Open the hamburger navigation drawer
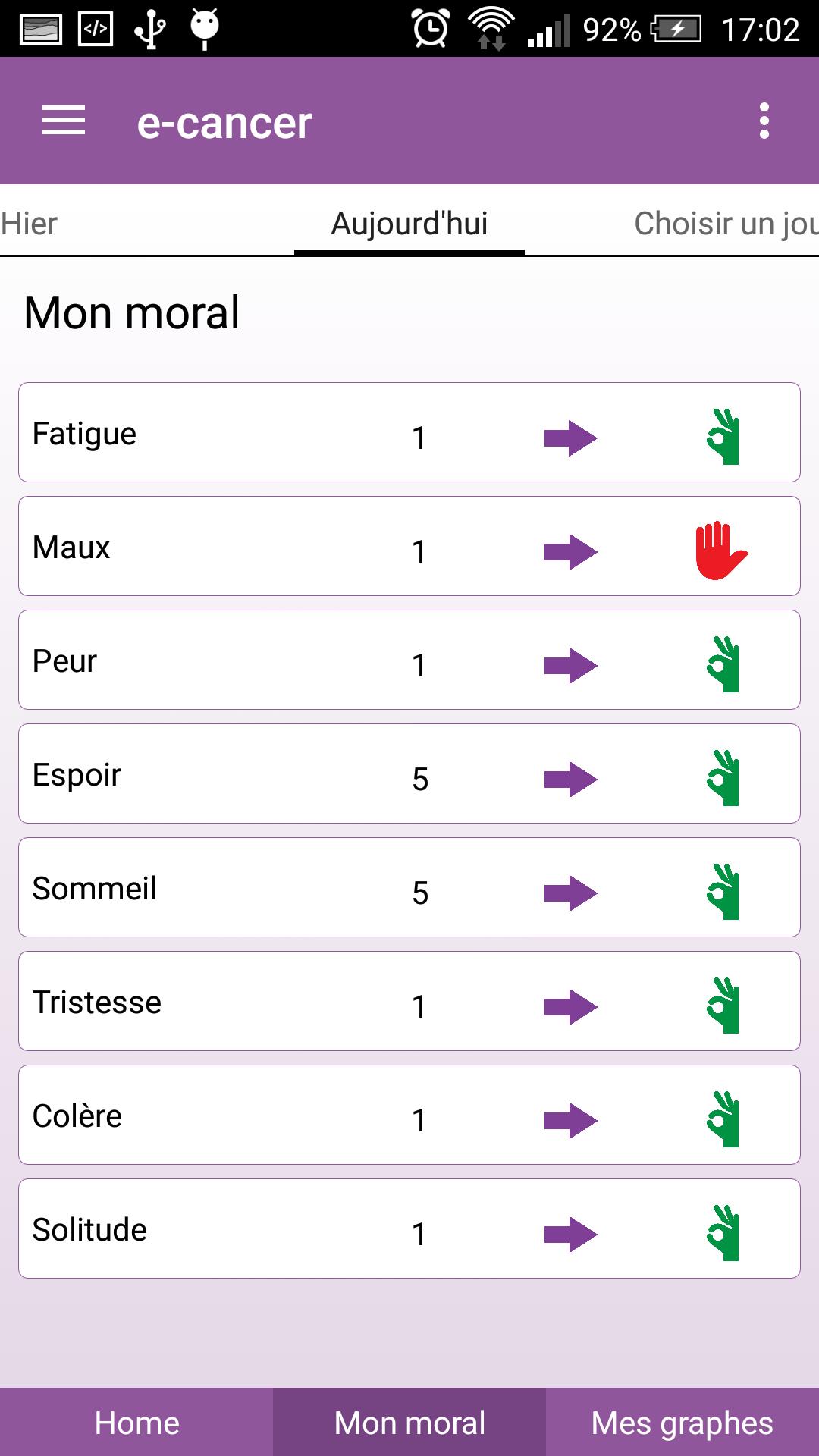 64,121
